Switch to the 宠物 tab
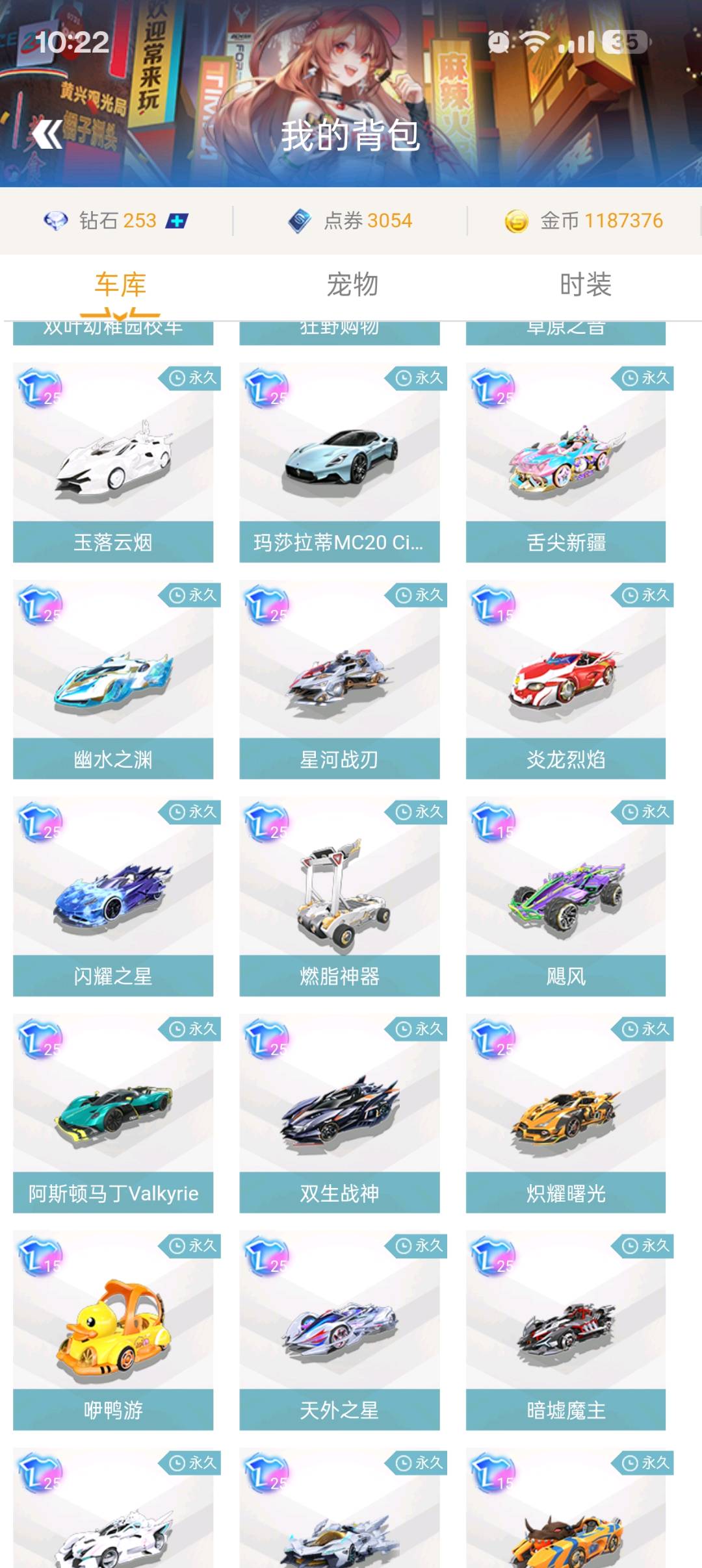This screenshot has height=1568, width=702. click(352, 285)
